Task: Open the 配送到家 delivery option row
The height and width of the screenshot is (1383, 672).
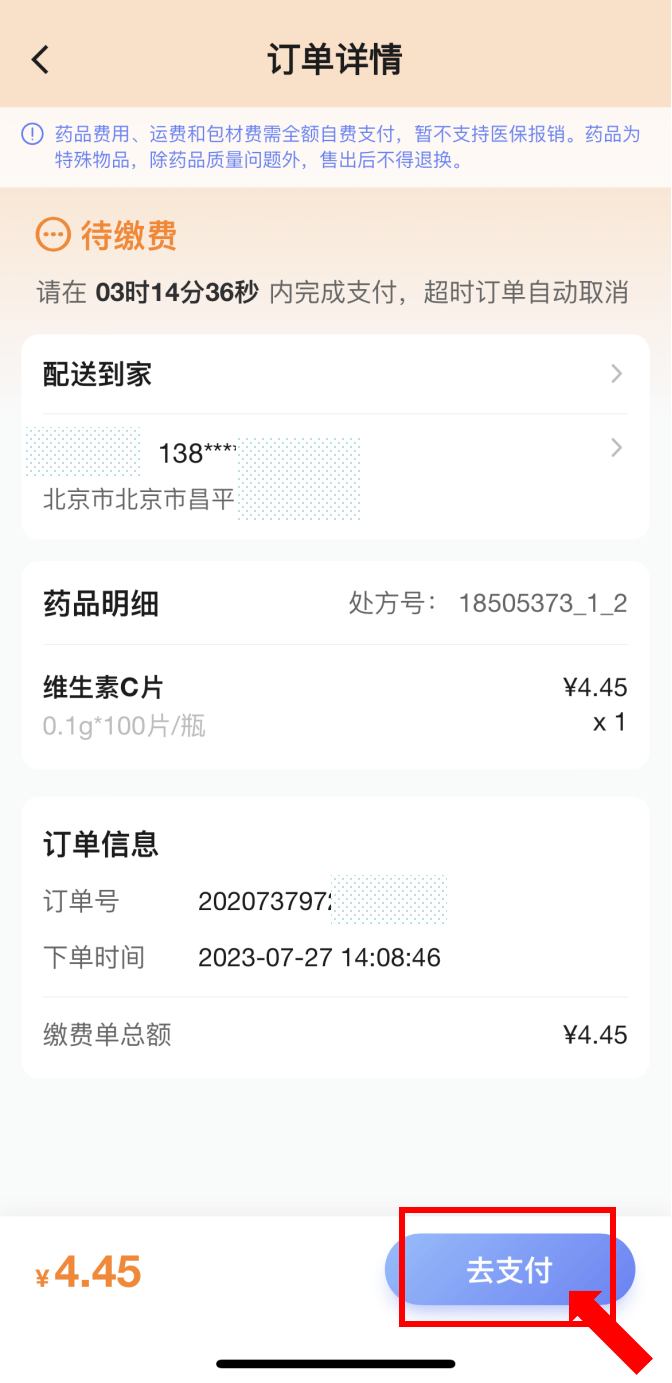Action: [335, 375]
